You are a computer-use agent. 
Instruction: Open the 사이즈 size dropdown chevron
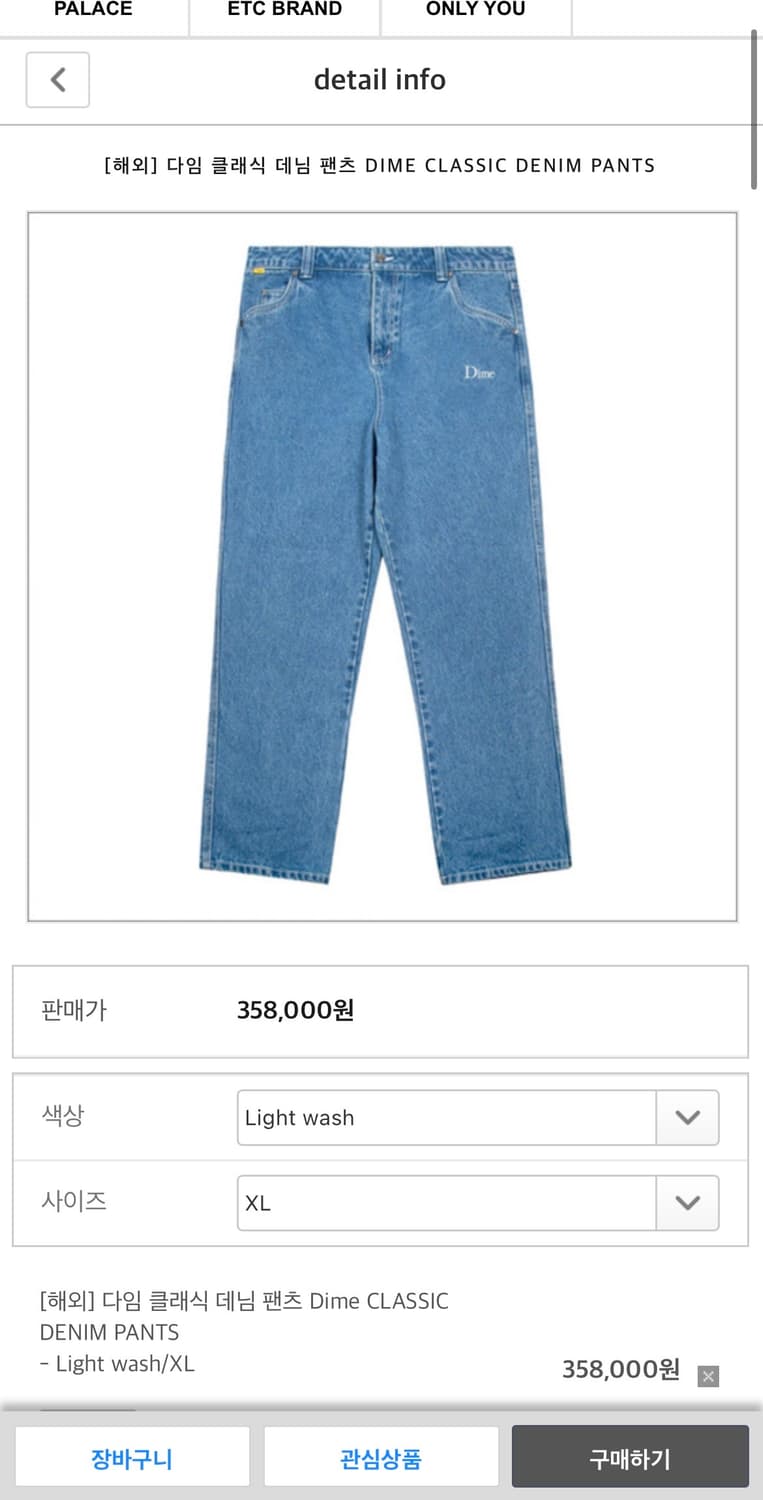click(687, 1203)
